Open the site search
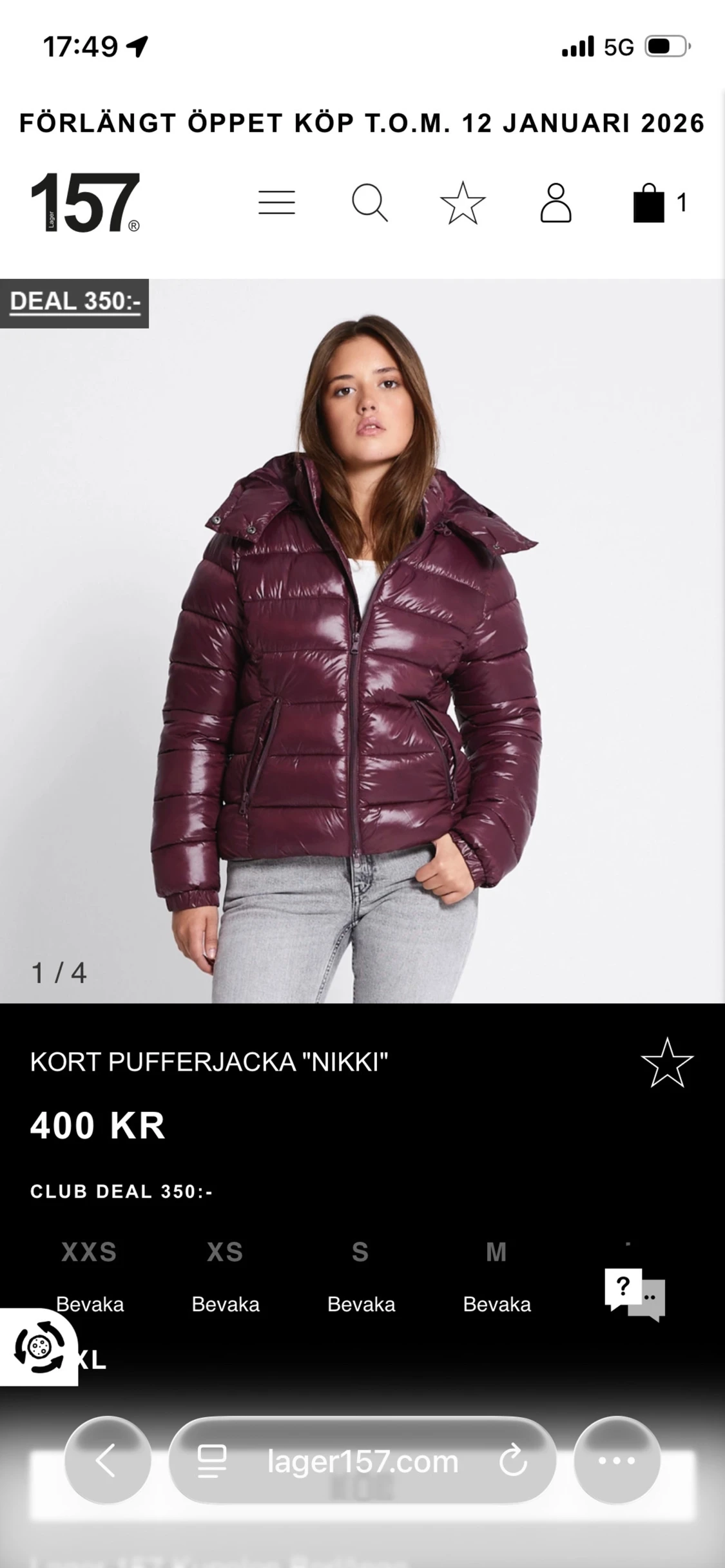Screen dimensions: 725x1568 [x=371, y=202]
